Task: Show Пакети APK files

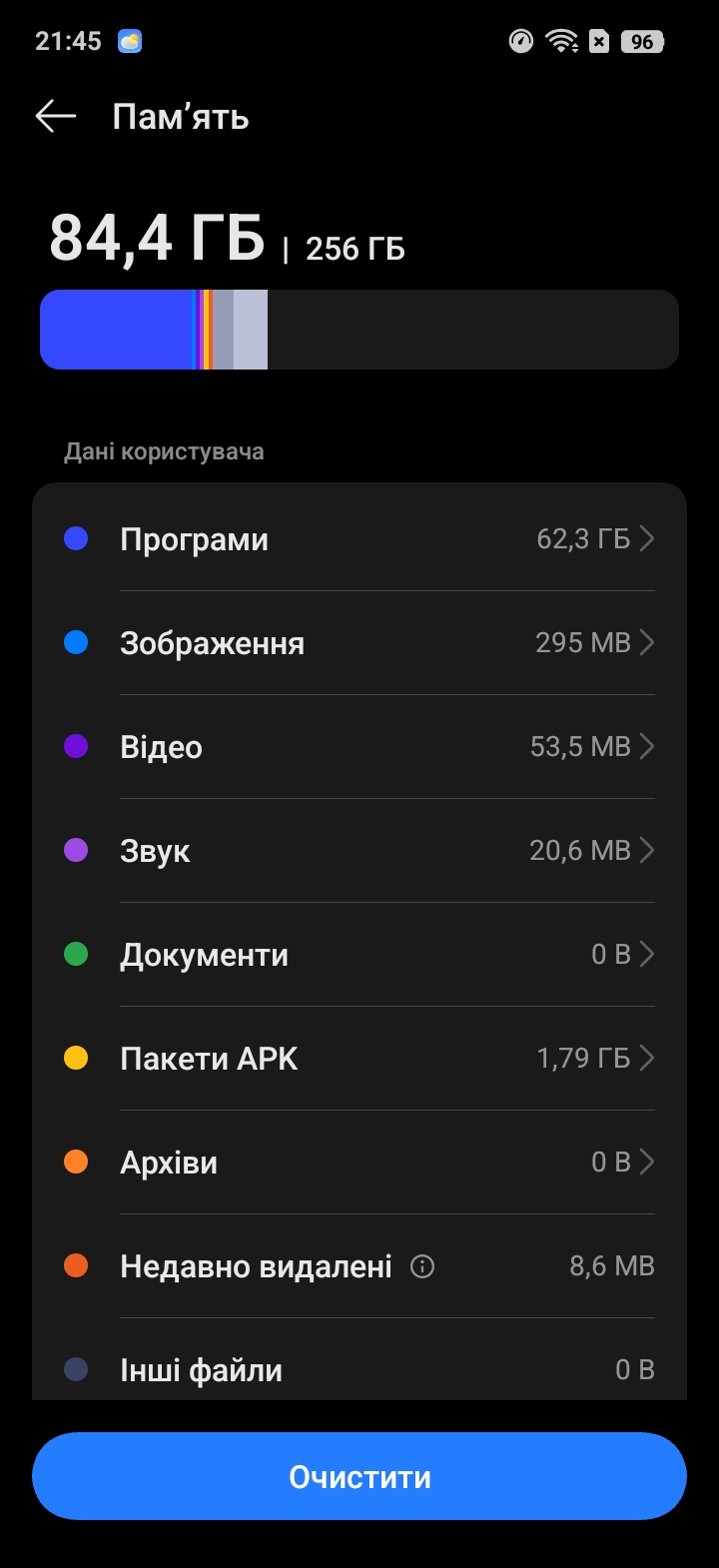Action: click(x=359, y=1059)
